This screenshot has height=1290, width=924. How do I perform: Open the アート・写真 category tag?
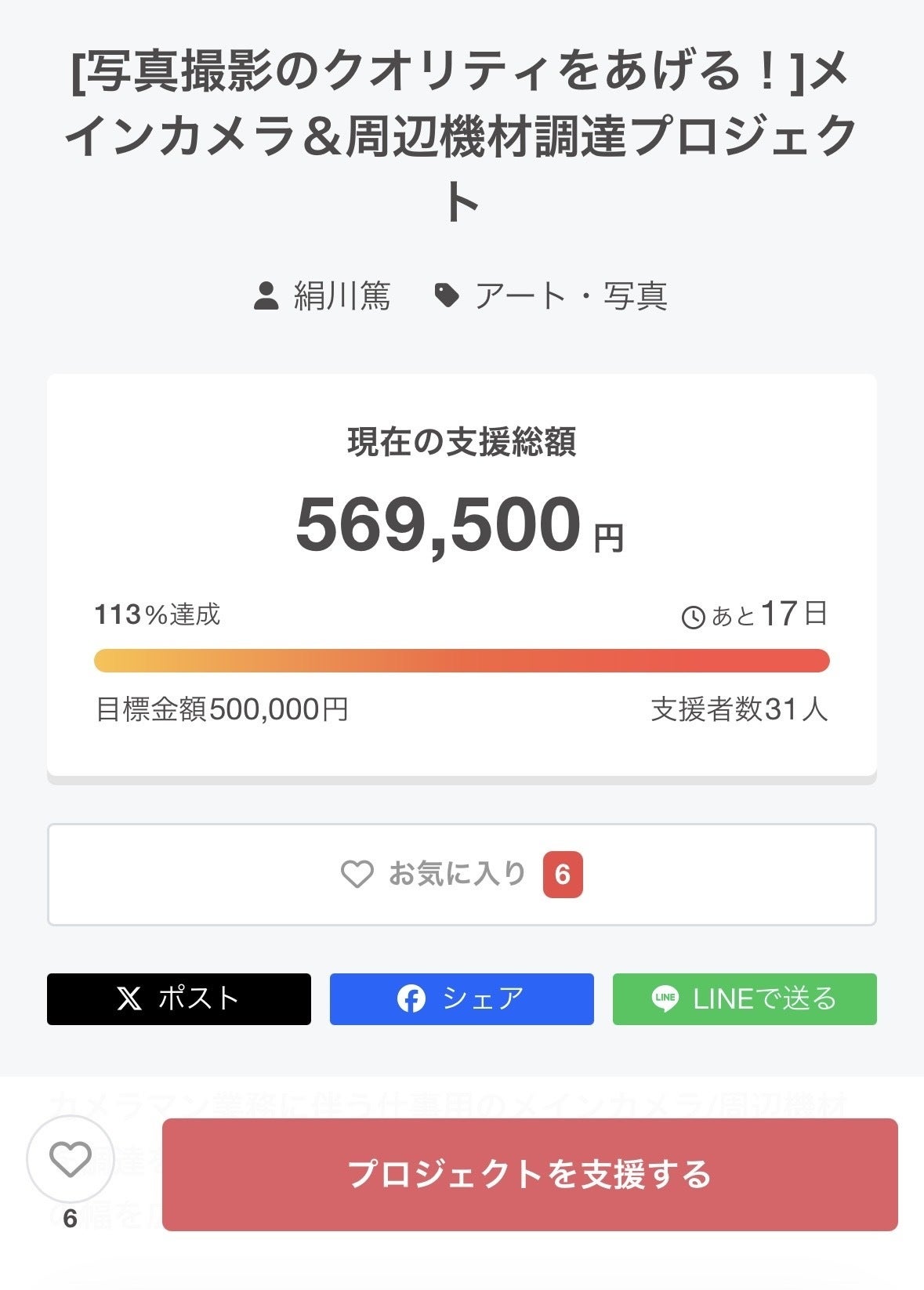pyautogui.click(x=570, y=296)
